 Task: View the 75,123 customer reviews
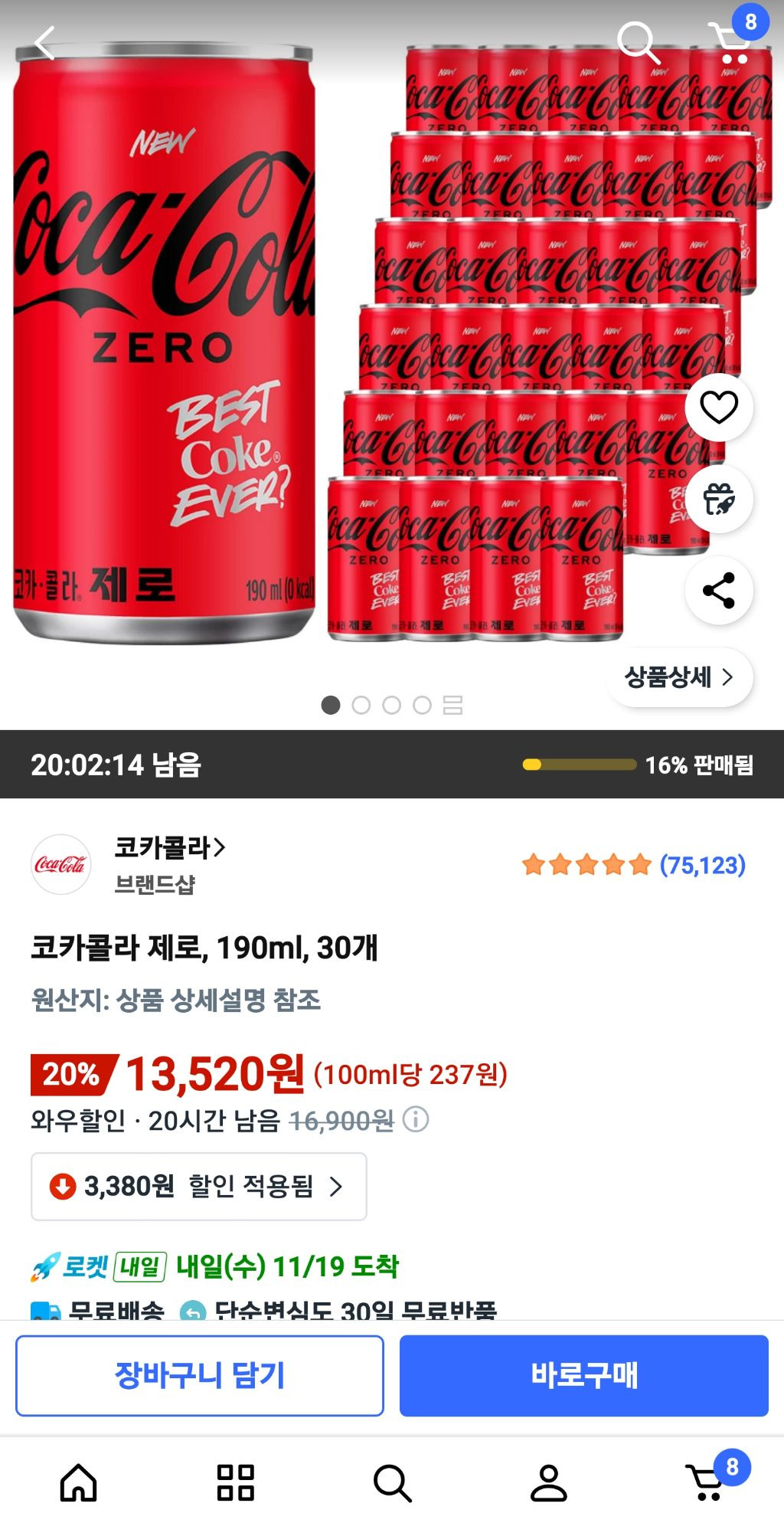click(x=701, y=865)
